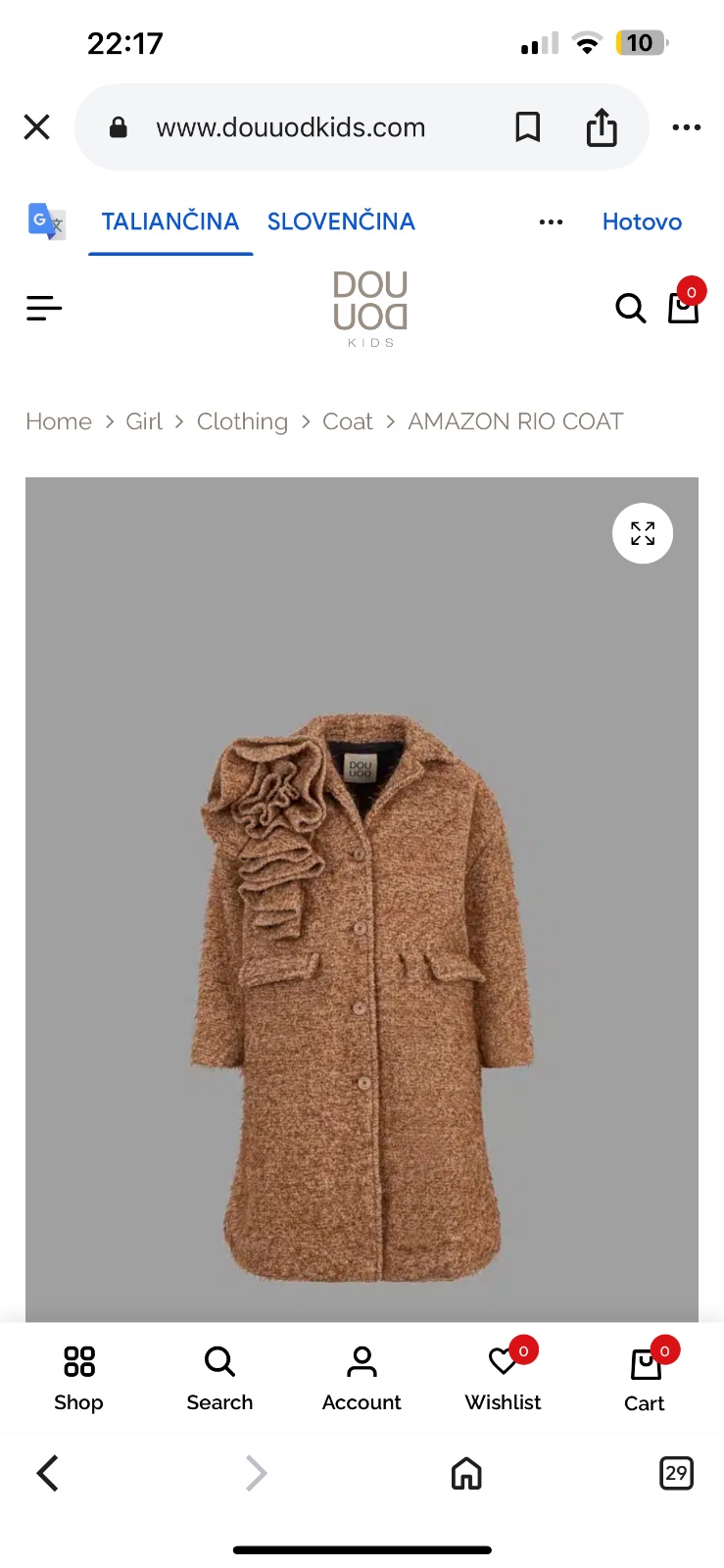724x1568 pixels.
Task: Close the in-app browser
Action: pos(36,127)
